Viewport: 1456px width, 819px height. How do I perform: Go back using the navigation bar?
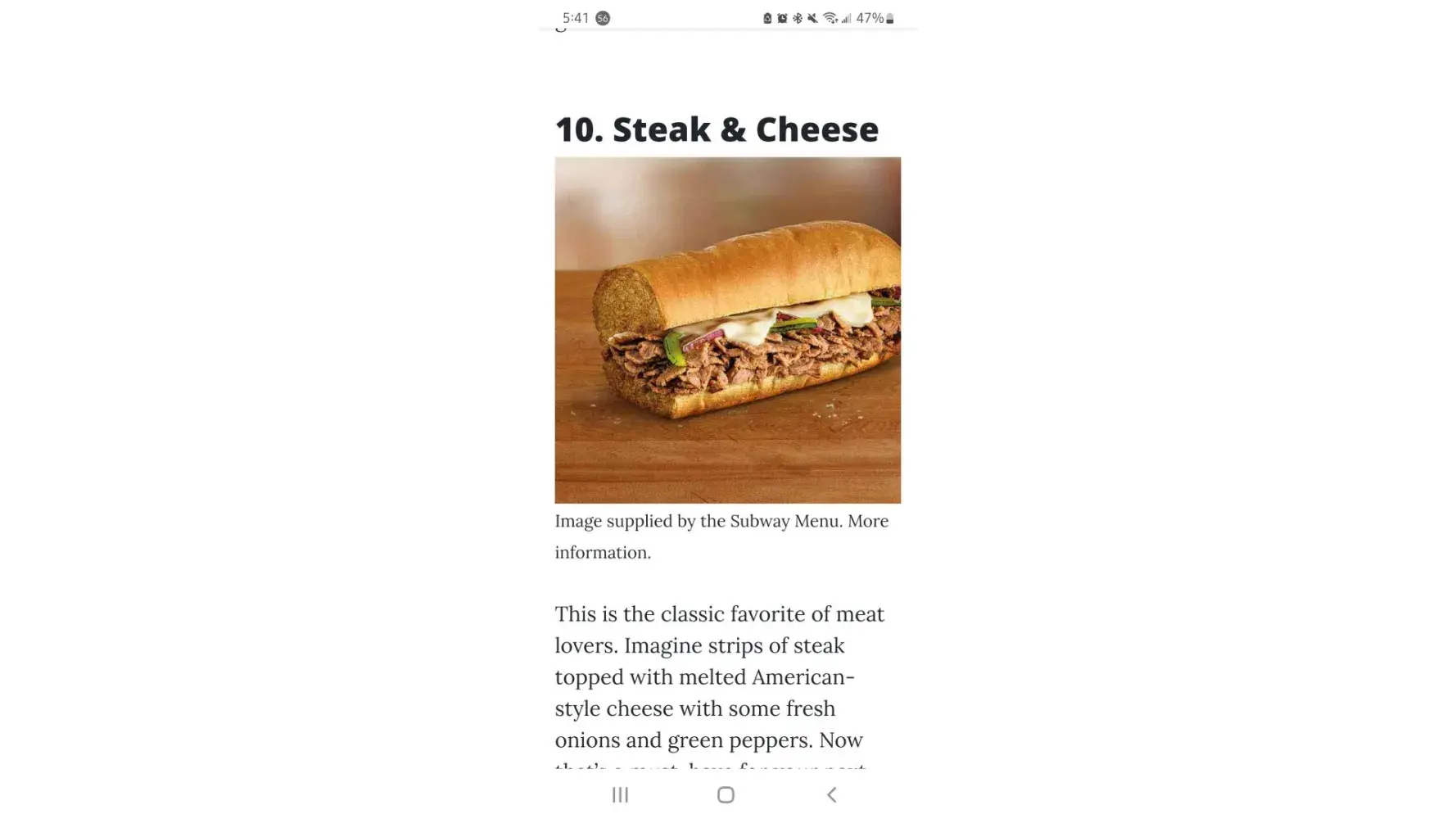[x=831, y=794]
